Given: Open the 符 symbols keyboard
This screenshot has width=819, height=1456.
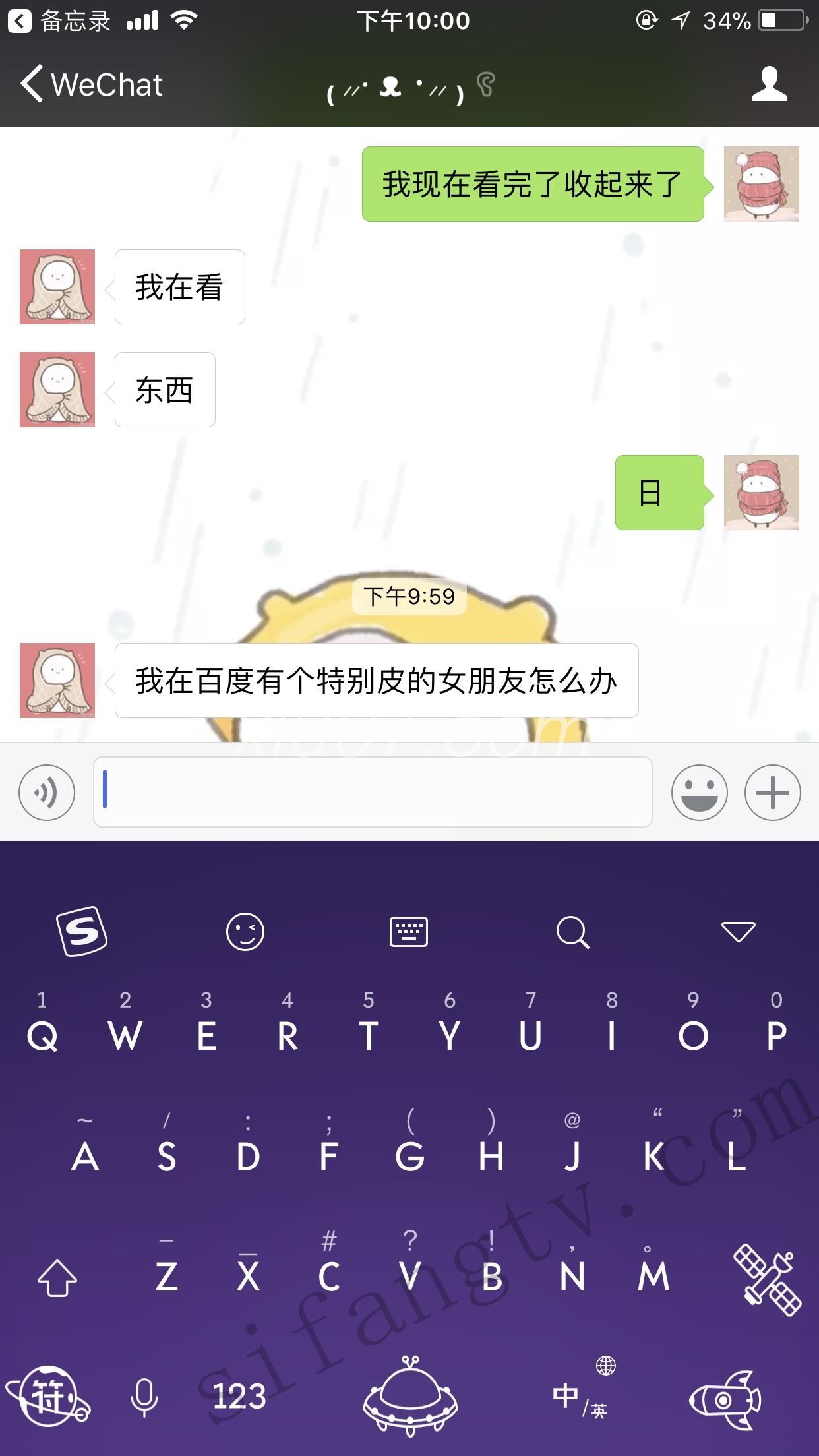Looking at the screenshot, I should [x=49, y=1397].
